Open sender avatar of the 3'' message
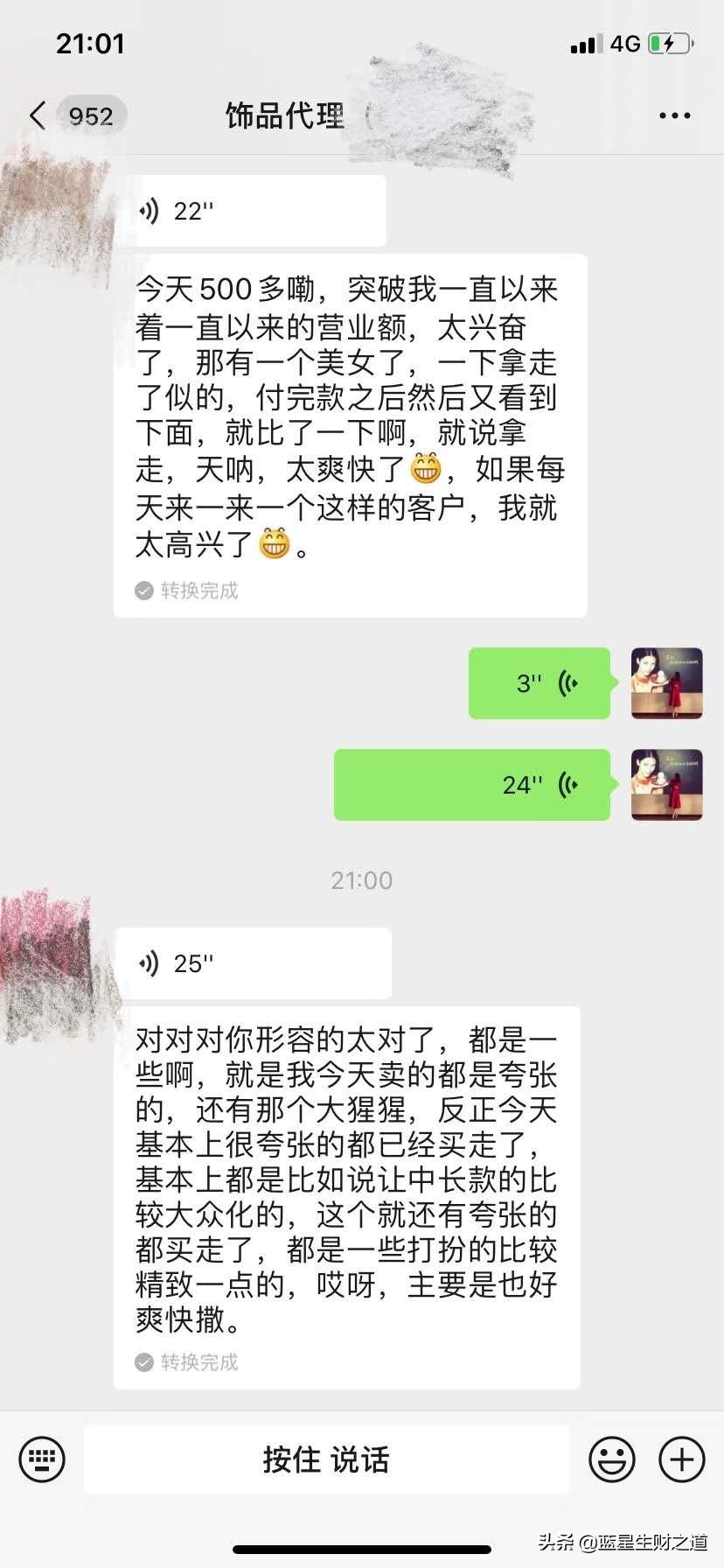Image resolution: width=724 pixels, height=1568 pixels. pyautogui.click(x=665, y=683)
